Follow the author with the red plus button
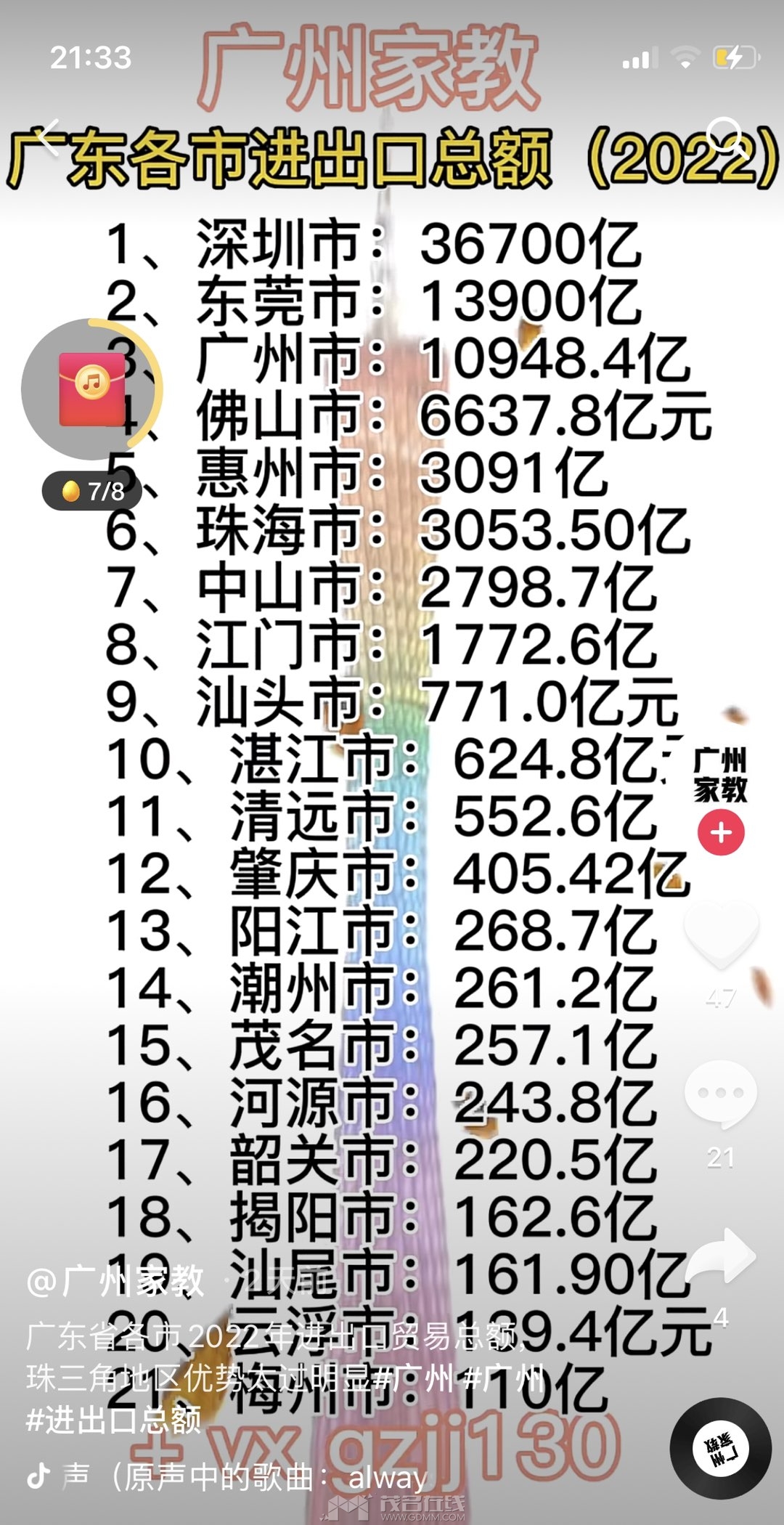 coord(720,832)
